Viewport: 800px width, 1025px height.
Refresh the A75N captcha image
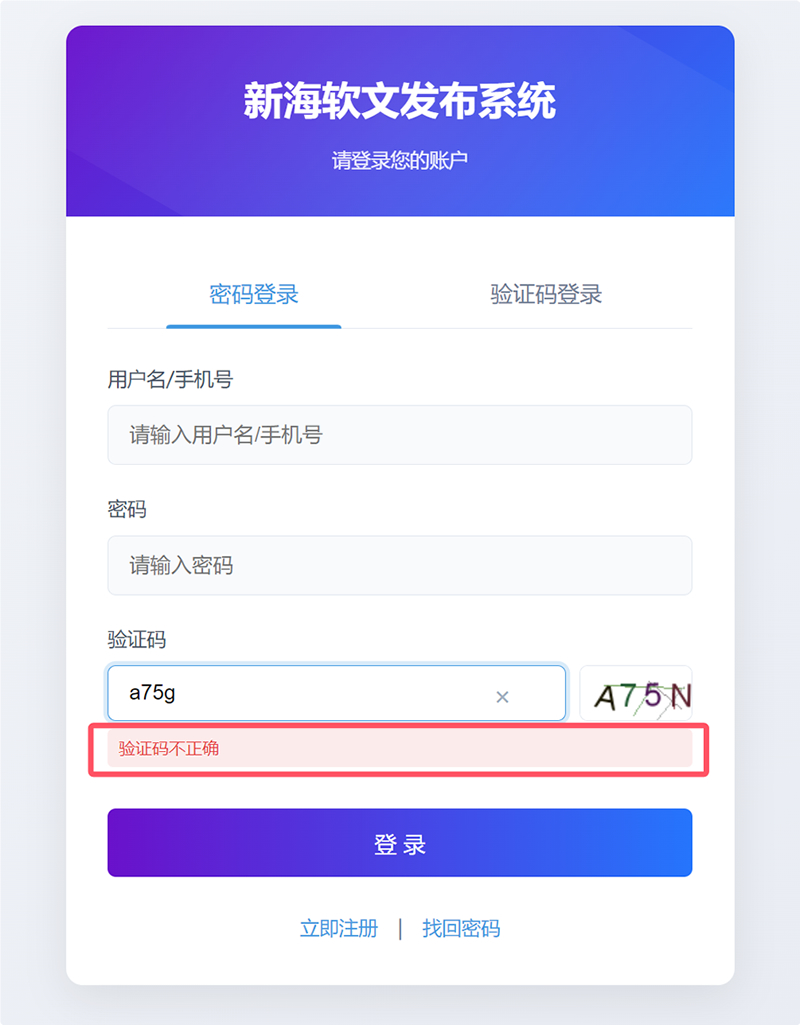pos(637,694)
